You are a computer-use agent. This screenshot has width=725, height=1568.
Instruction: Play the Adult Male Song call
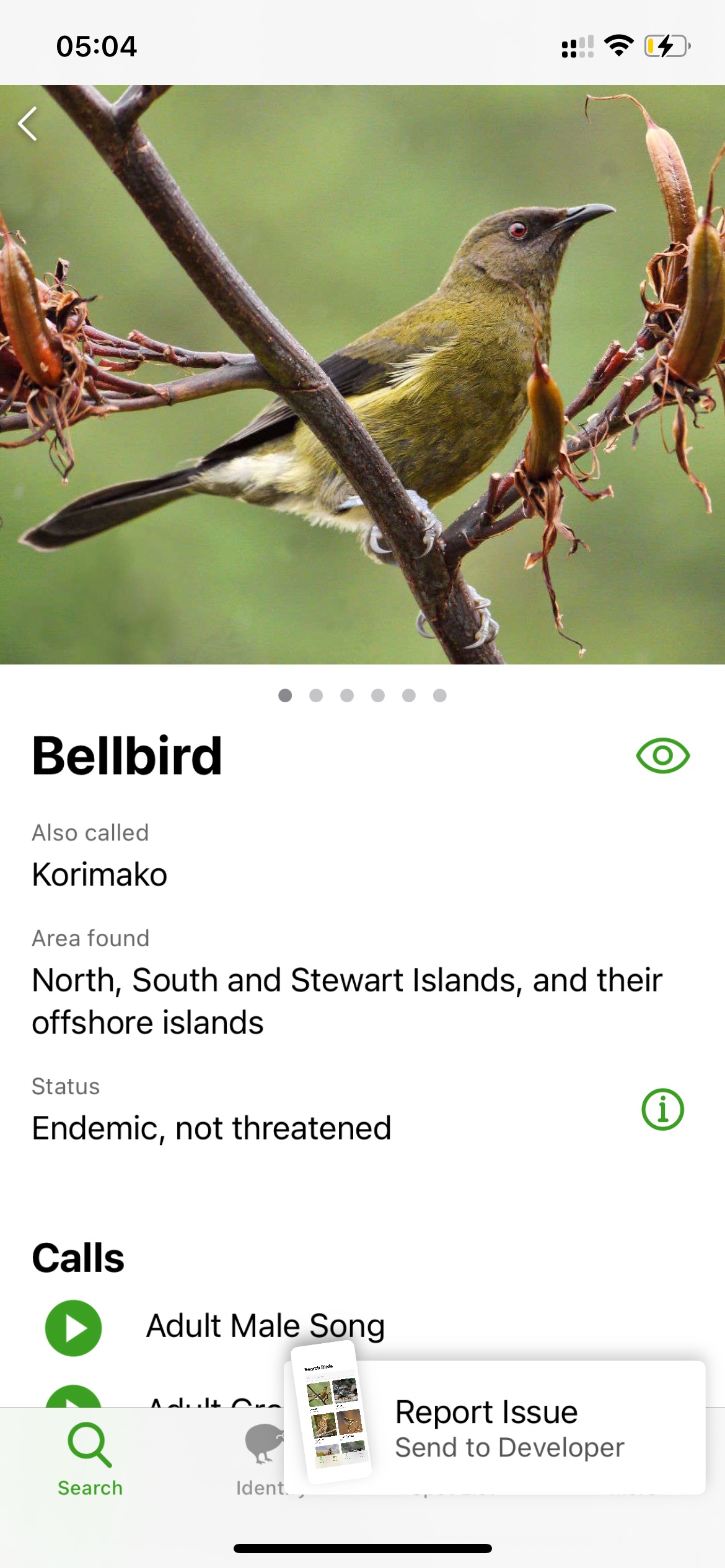74,1328
